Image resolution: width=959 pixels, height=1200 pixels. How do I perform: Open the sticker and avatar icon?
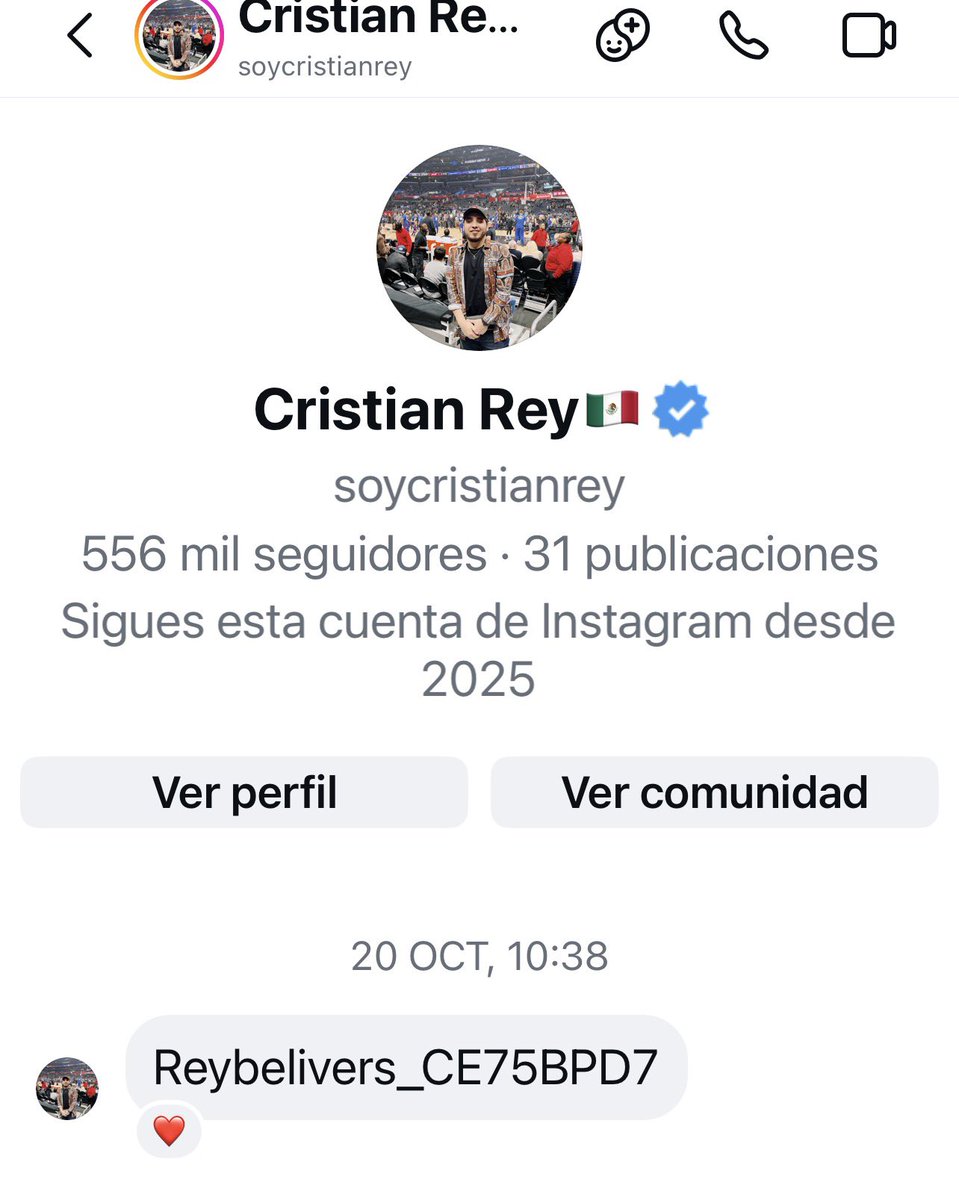tap(622, 37)
